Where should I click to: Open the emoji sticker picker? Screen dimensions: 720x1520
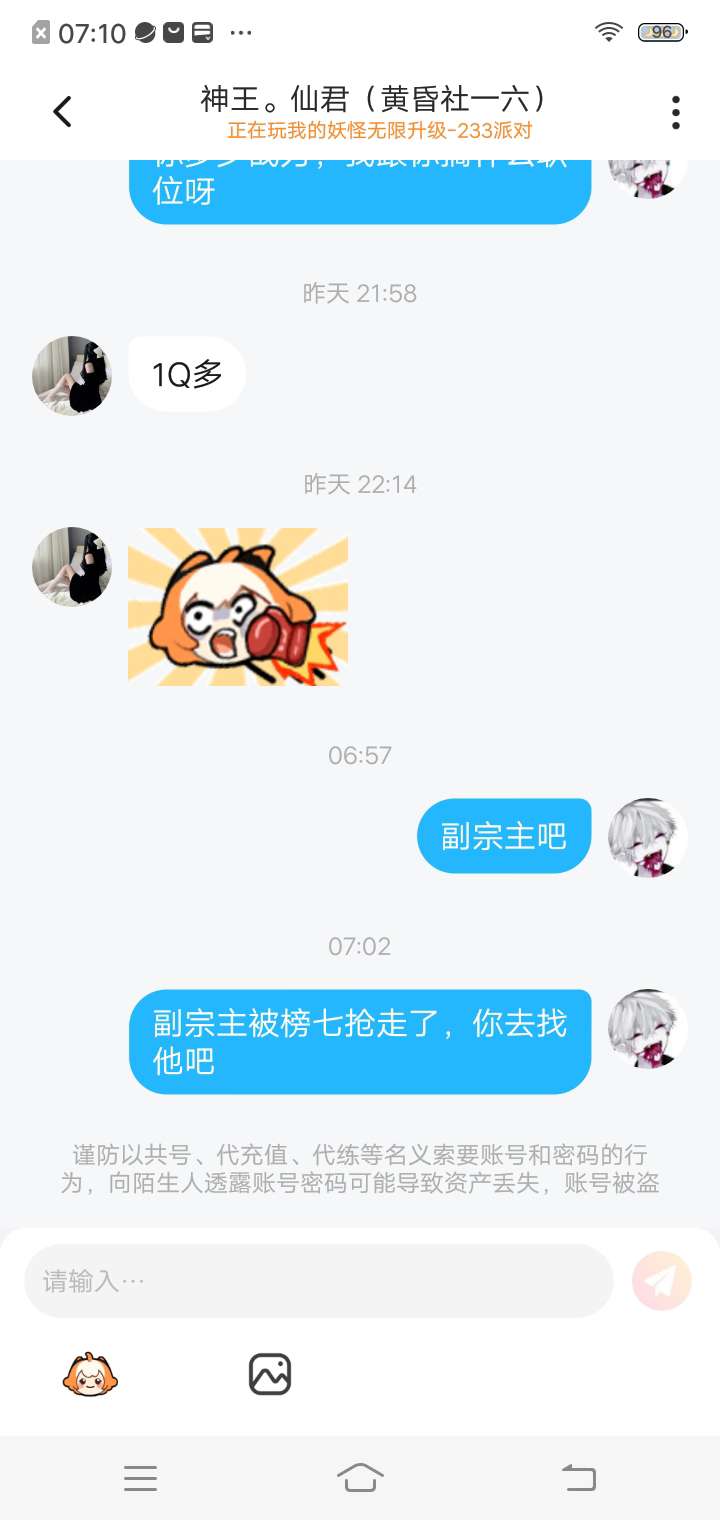(x=90, y=1374)
